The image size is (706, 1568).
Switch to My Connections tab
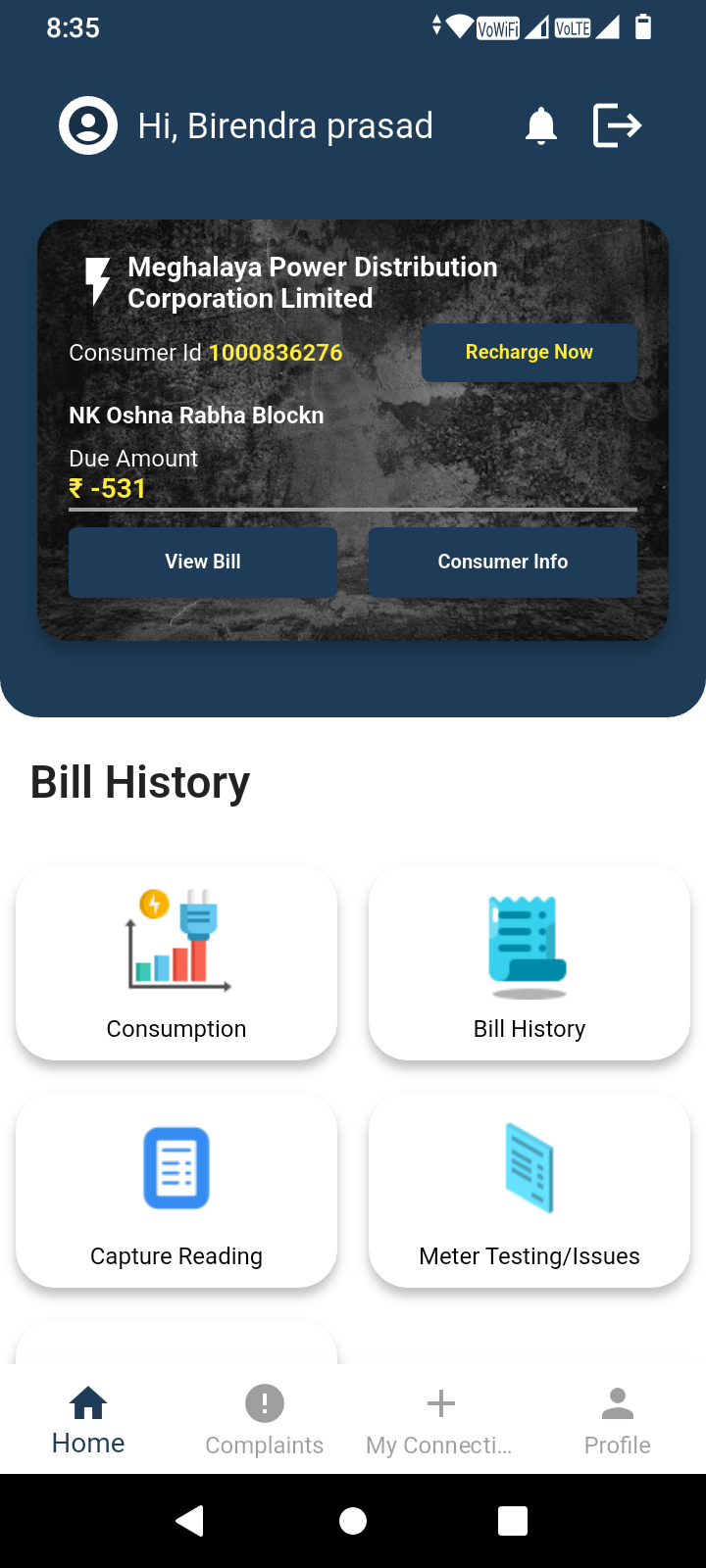(x=440, y=1420)
